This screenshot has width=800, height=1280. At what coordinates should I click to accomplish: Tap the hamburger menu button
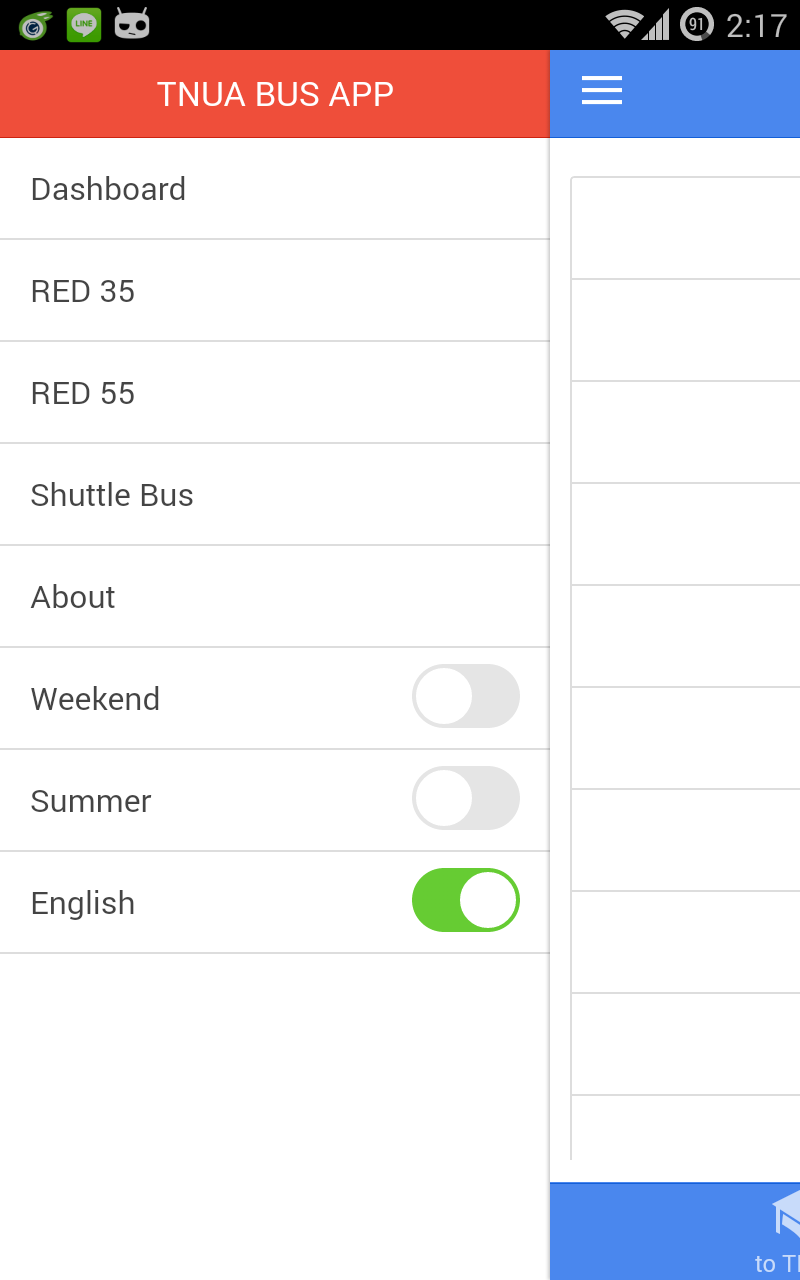(602, 91)
